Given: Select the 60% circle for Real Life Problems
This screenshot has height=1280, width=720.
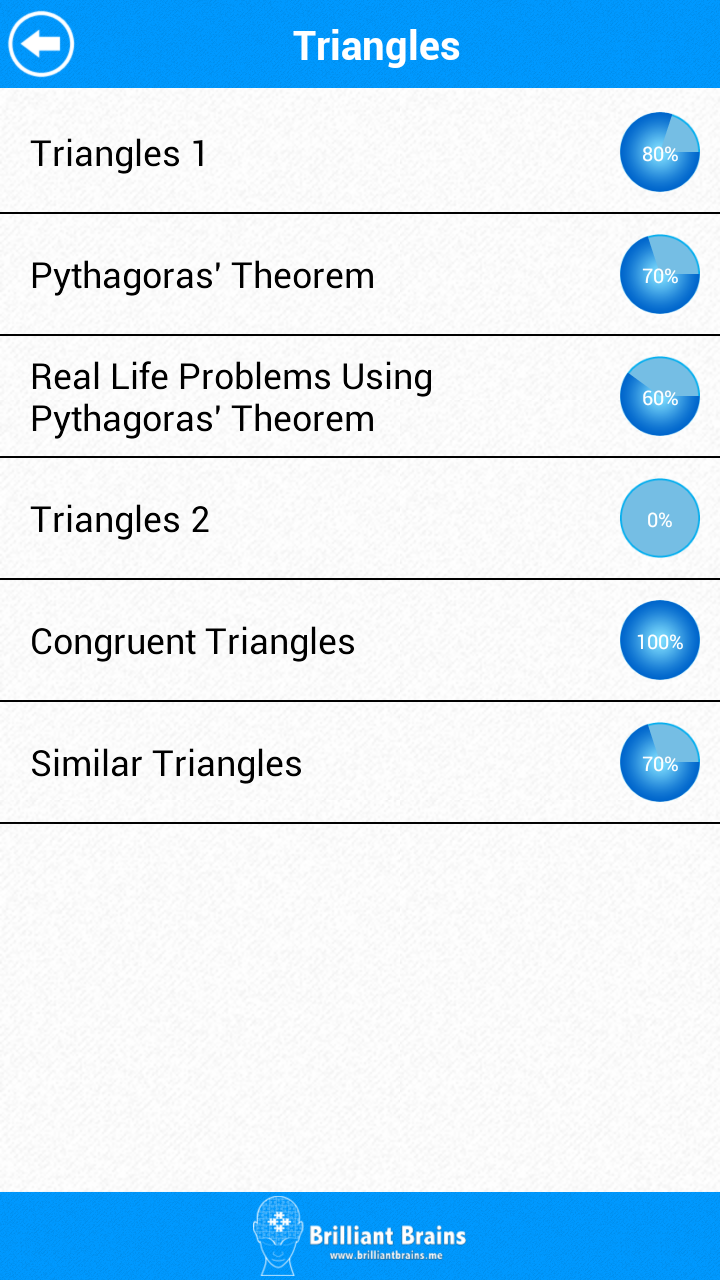Looking at the screenshot, I should 660,396.
